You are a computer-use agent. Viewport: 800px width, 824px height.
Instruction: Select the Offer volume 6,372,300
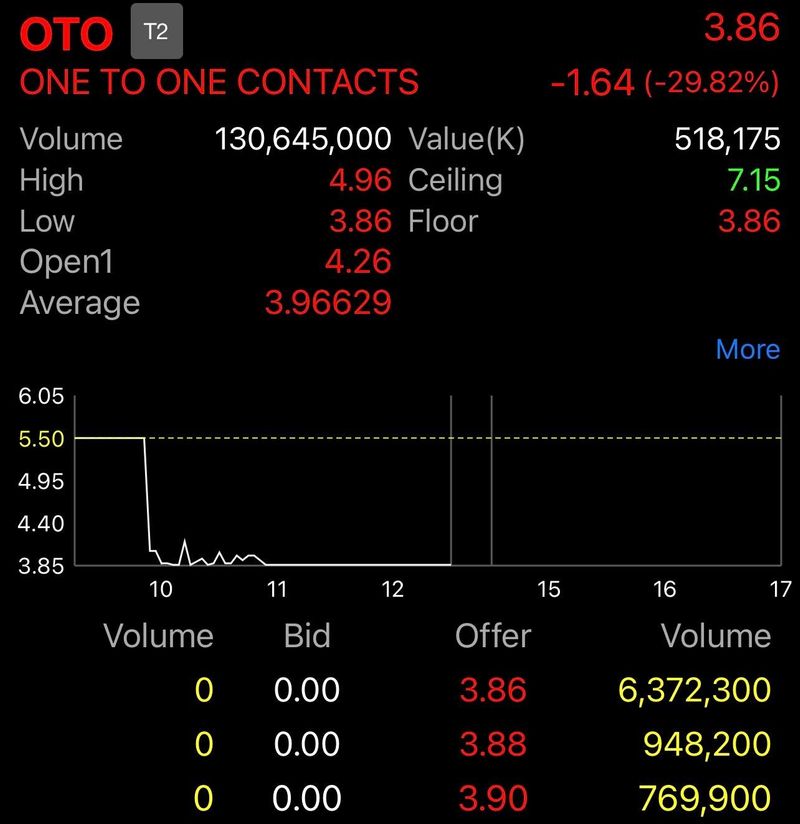click(x=697, y=692)
